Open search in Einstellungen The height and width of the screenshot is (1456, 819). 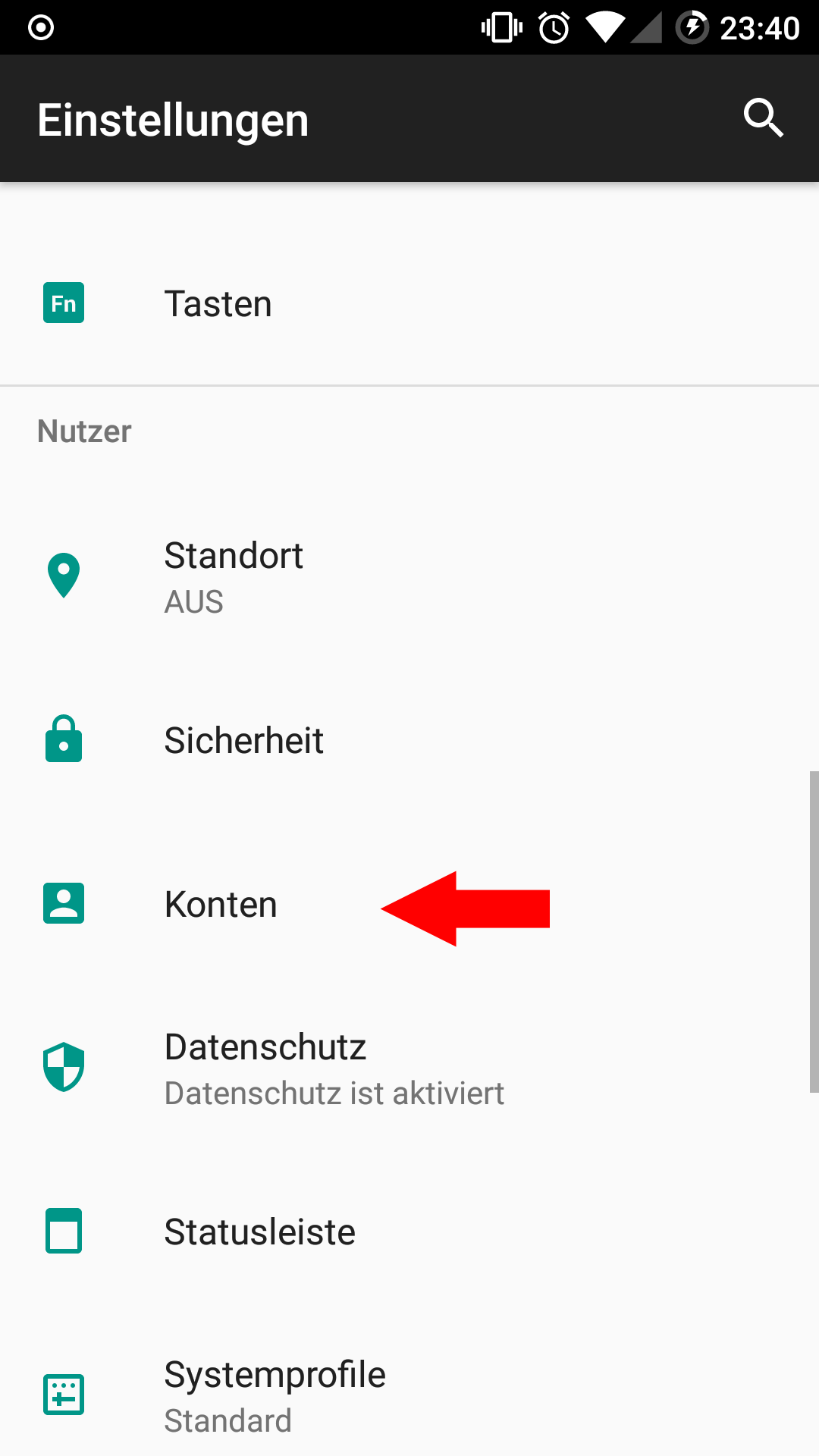point(763,118)
